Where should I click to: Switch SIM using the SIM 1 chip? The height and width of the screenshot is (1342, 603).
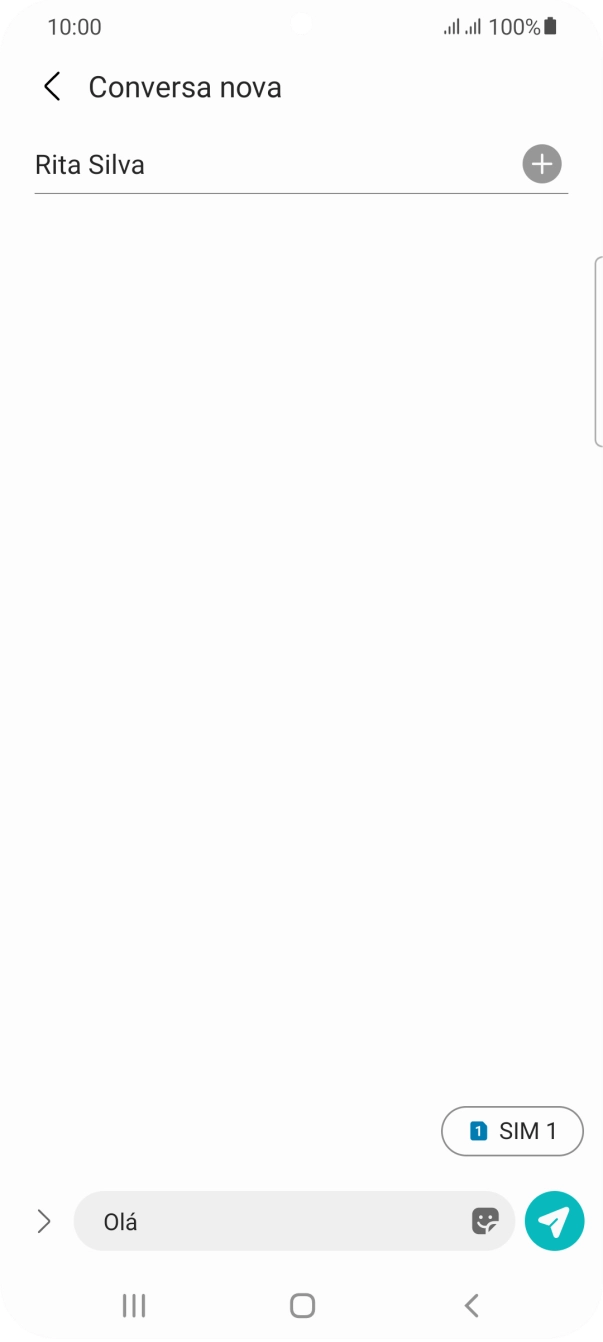point(512,1131)
